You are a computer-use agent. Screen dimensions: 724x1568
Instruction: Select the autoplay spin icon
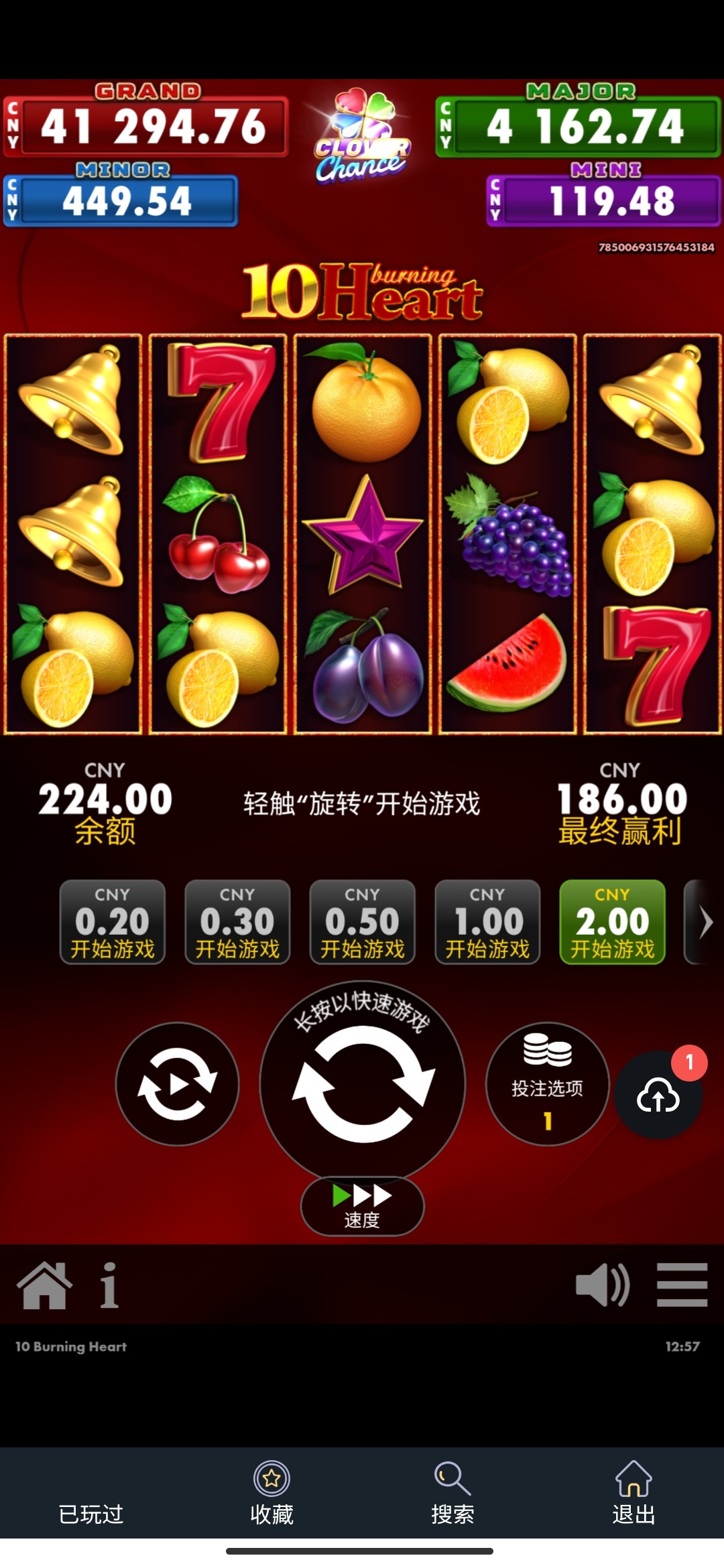[176, 1084]
